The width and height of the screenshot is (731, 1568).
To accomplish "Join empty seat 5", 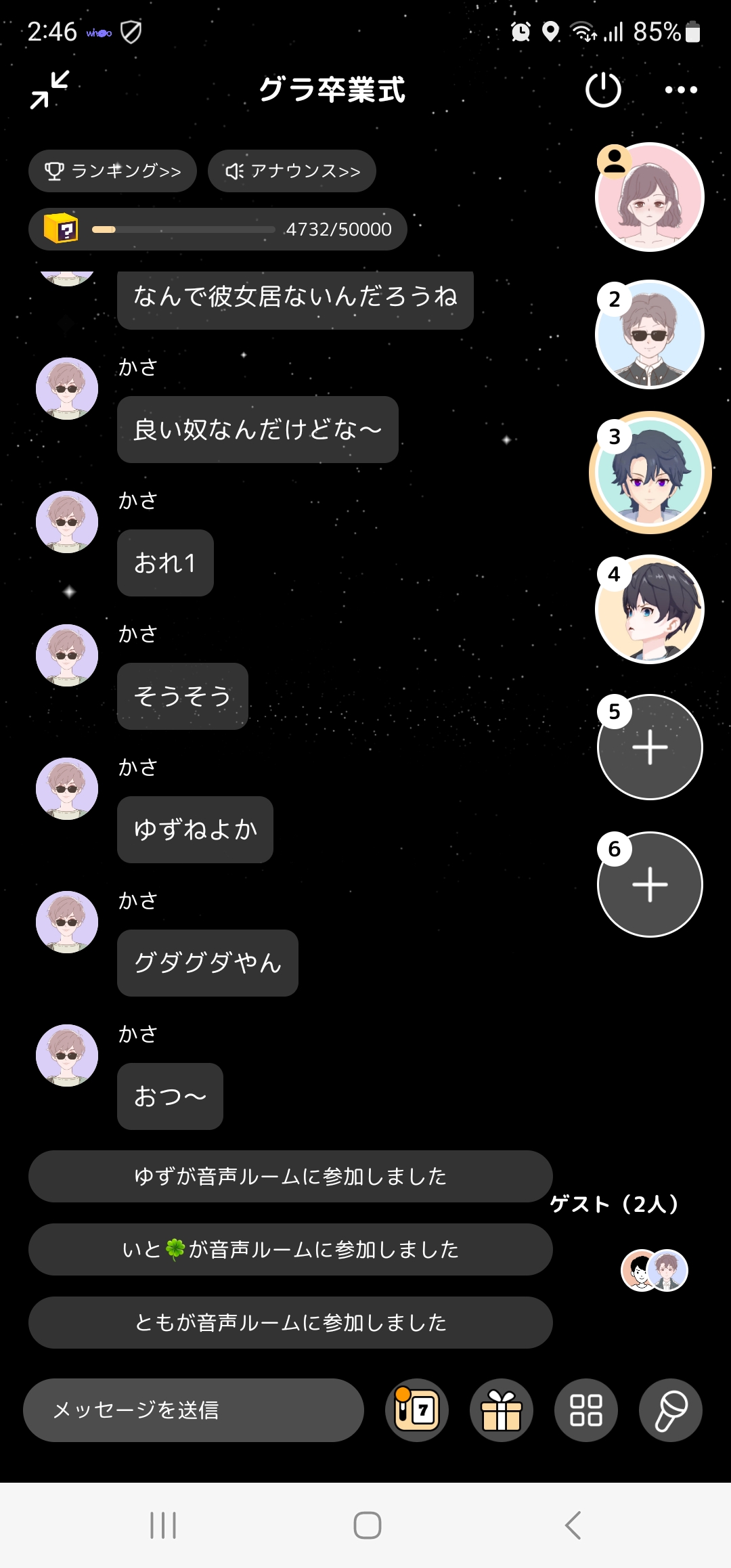I will click(650, 747).
